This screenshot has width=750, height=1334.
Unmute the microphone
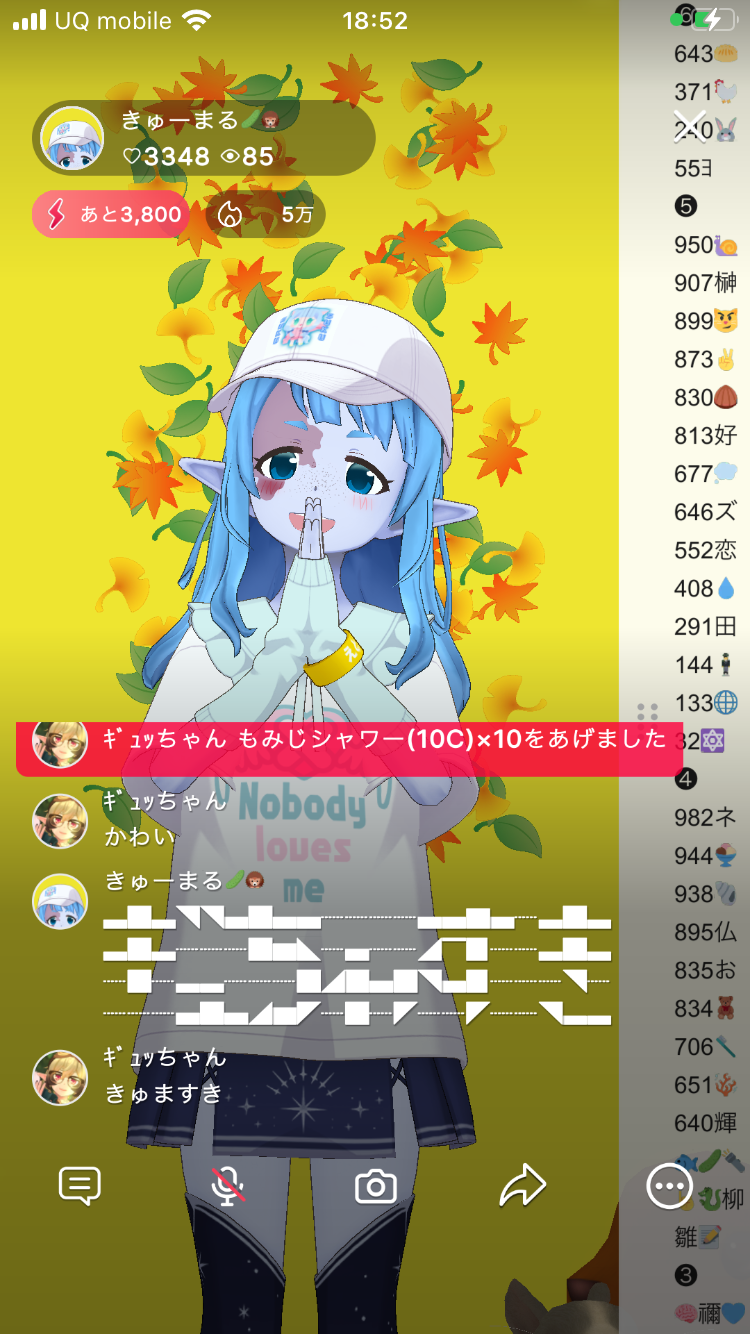click(229, 1186)
